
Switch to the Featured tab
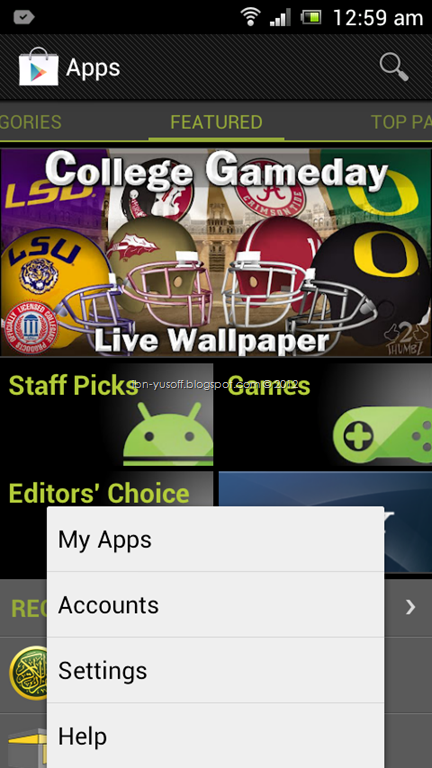point(216,122)
